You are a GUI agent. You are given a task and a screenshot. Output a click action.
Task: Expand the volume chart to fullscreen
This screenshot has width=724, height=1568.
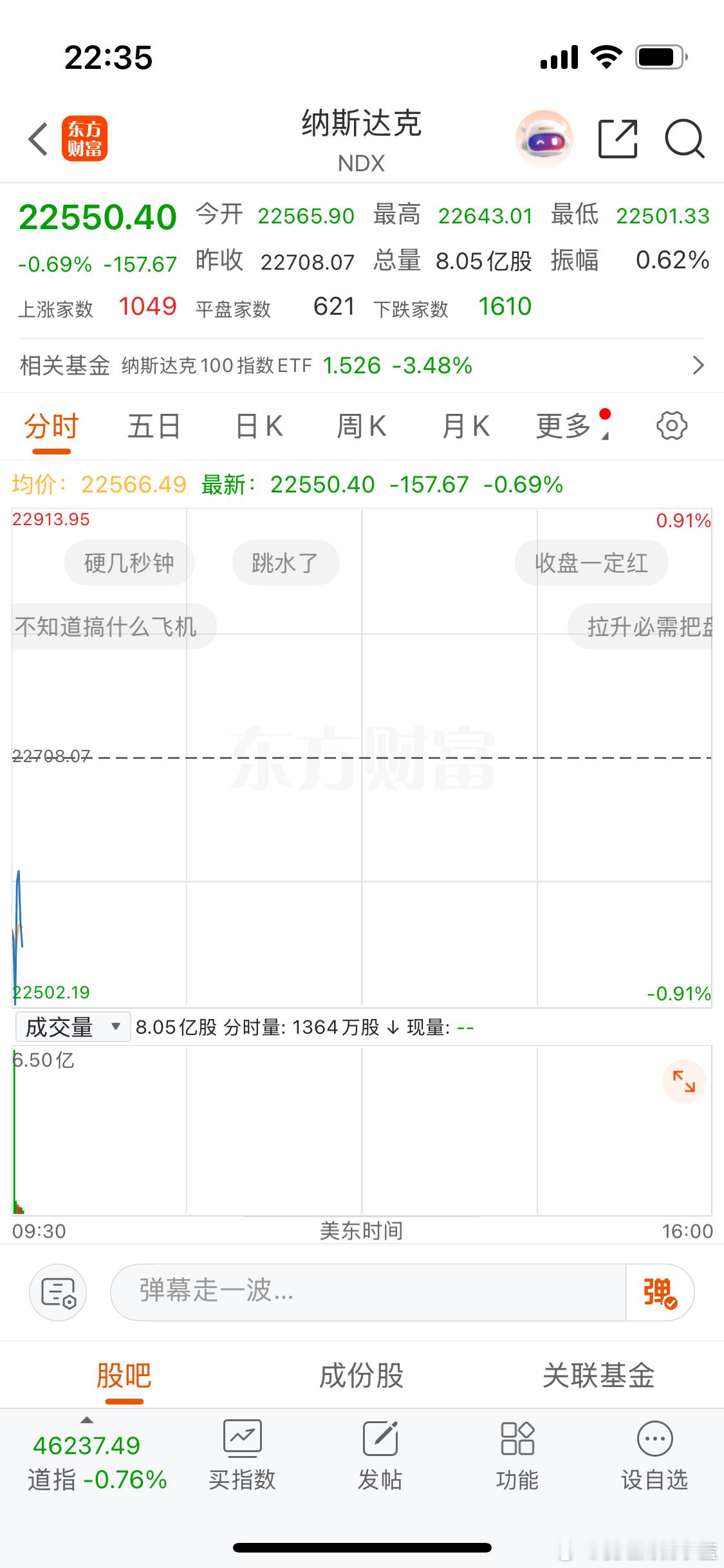[684, 1081]
